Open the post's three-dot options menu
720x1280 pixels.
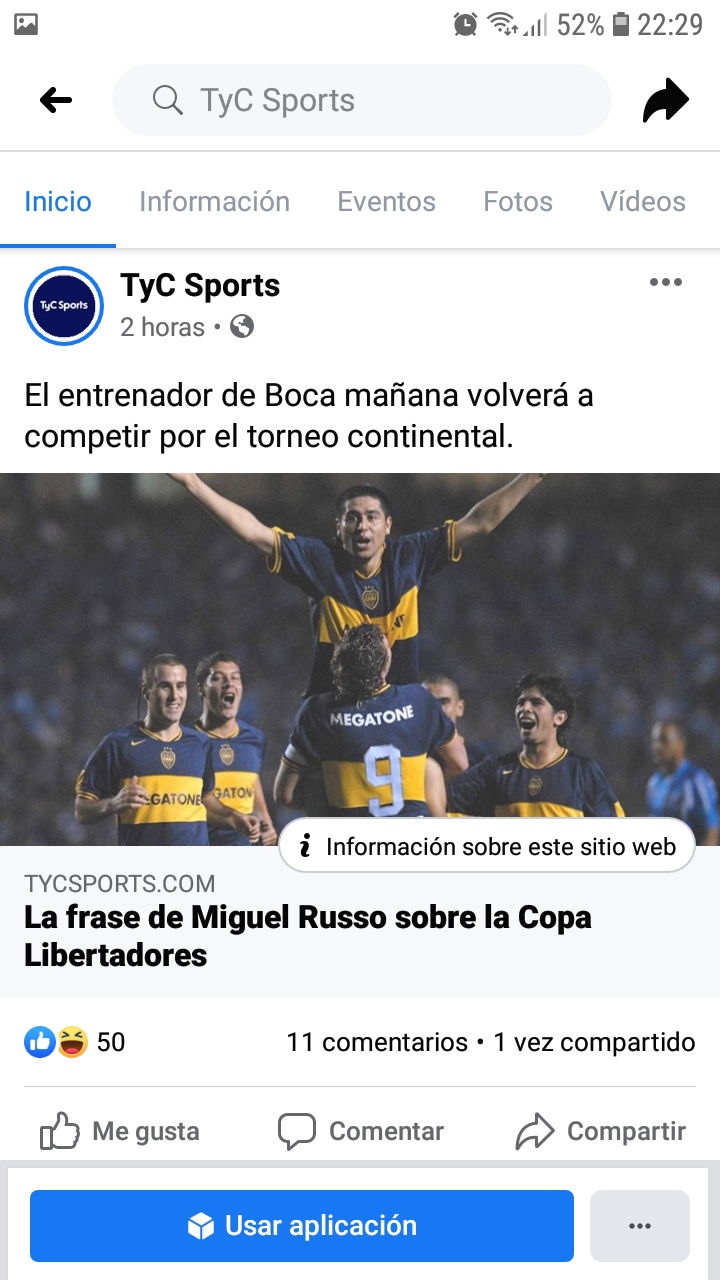click(x=665, y=282)
